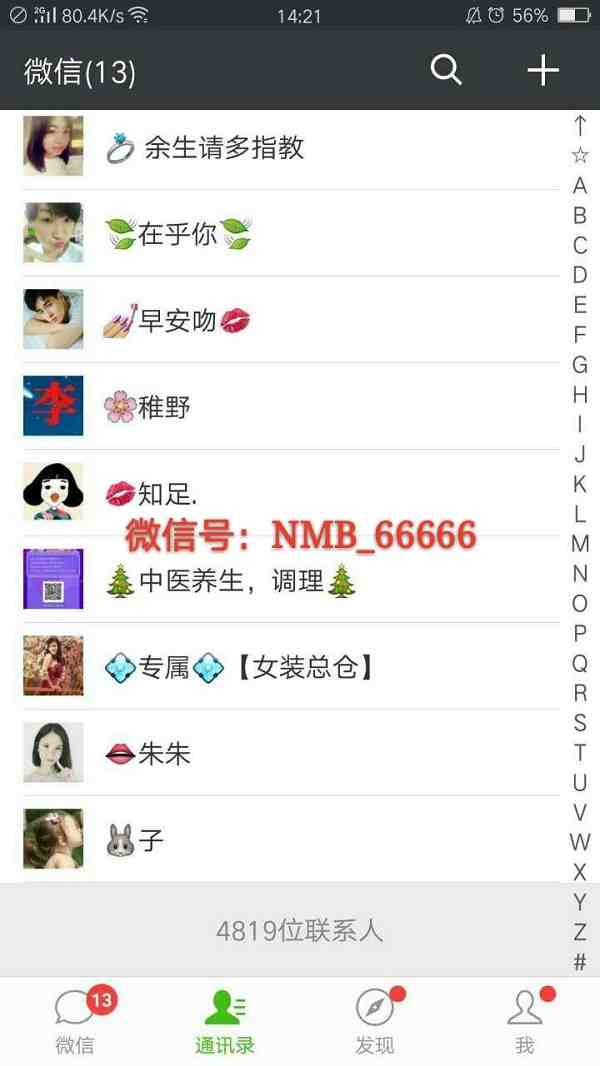Jump to starred section in index
This screenshot has width=600, height=1066.
point(580,155)
